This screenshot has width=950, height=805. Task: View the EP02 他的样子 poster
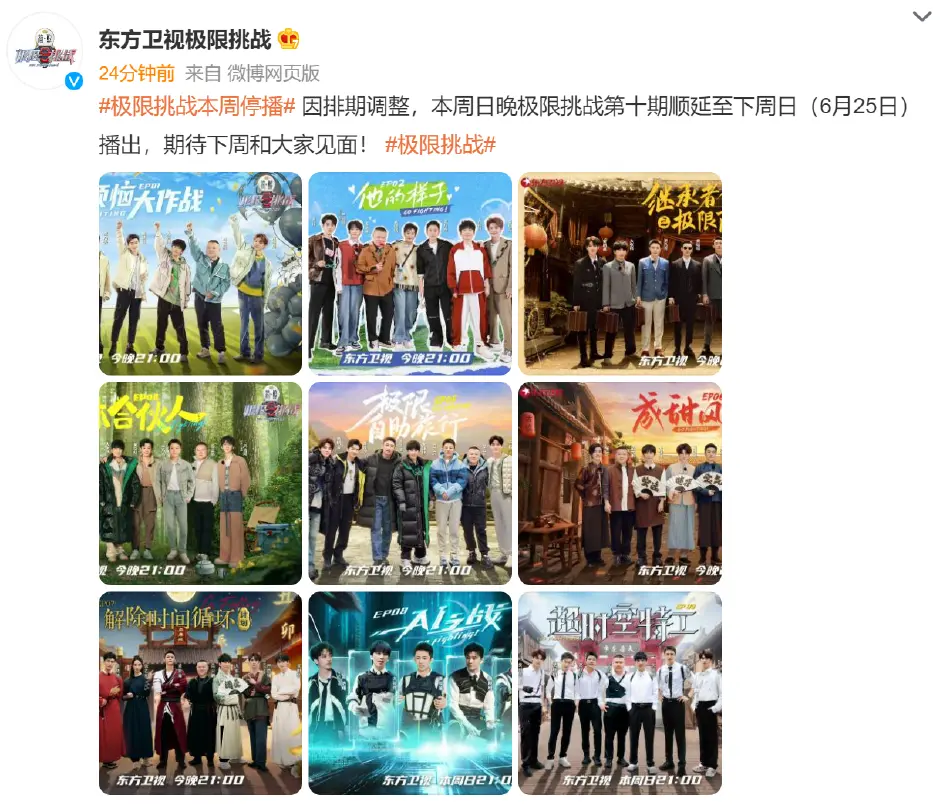[410, 273]
